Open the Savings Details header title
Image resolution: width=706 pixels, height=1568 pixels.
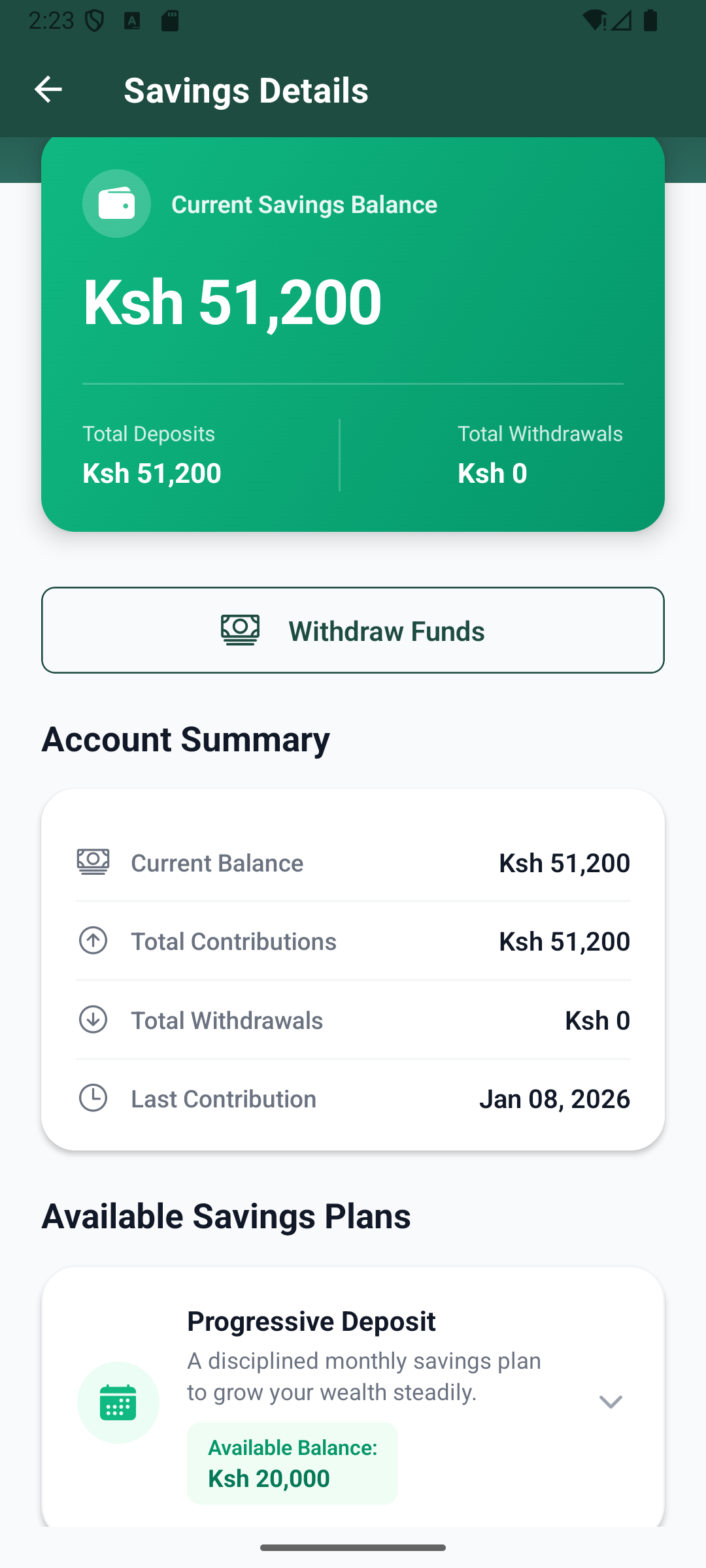click(x=246, y=90)
